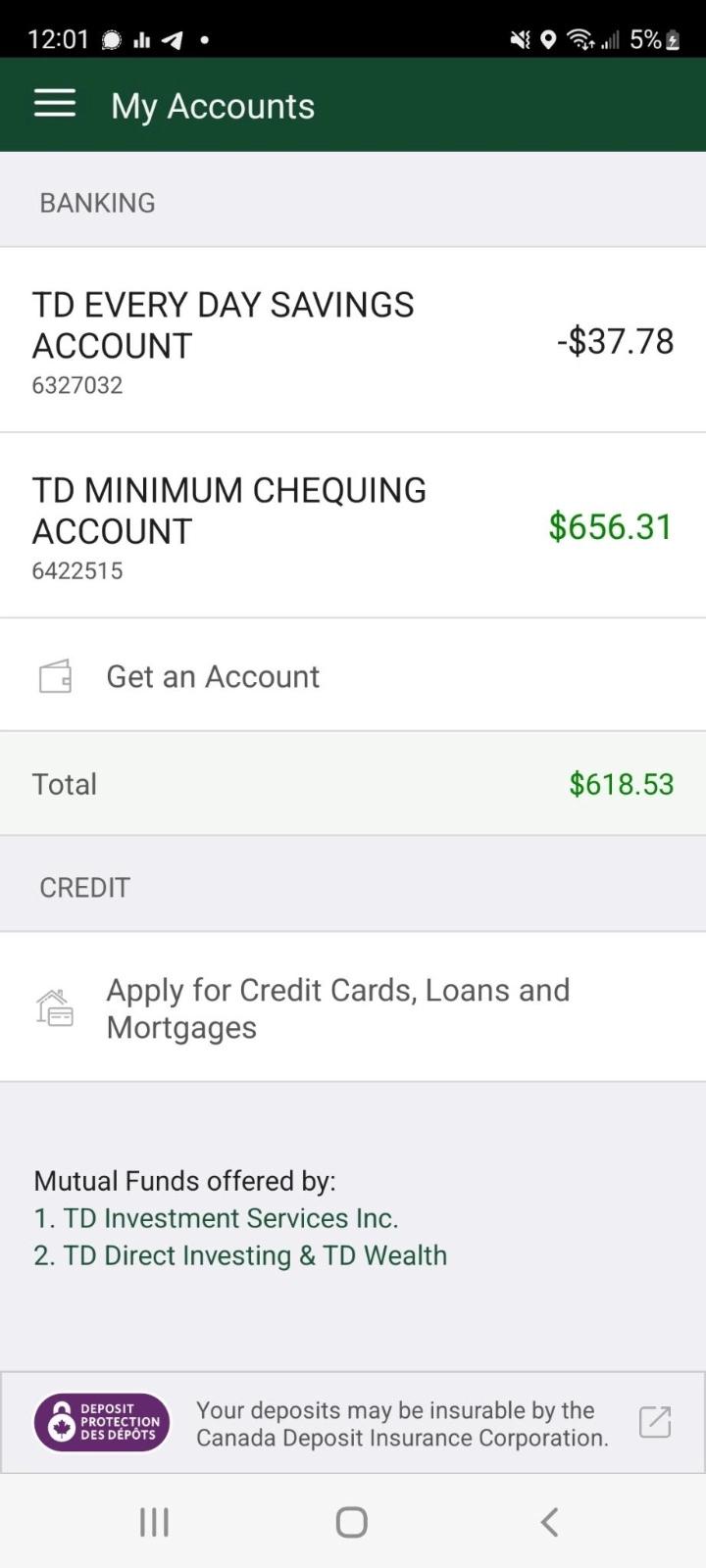The height and width of the screenshot is (1568, 706).
Task: Tap Get an Account
Action: (213, 676)
